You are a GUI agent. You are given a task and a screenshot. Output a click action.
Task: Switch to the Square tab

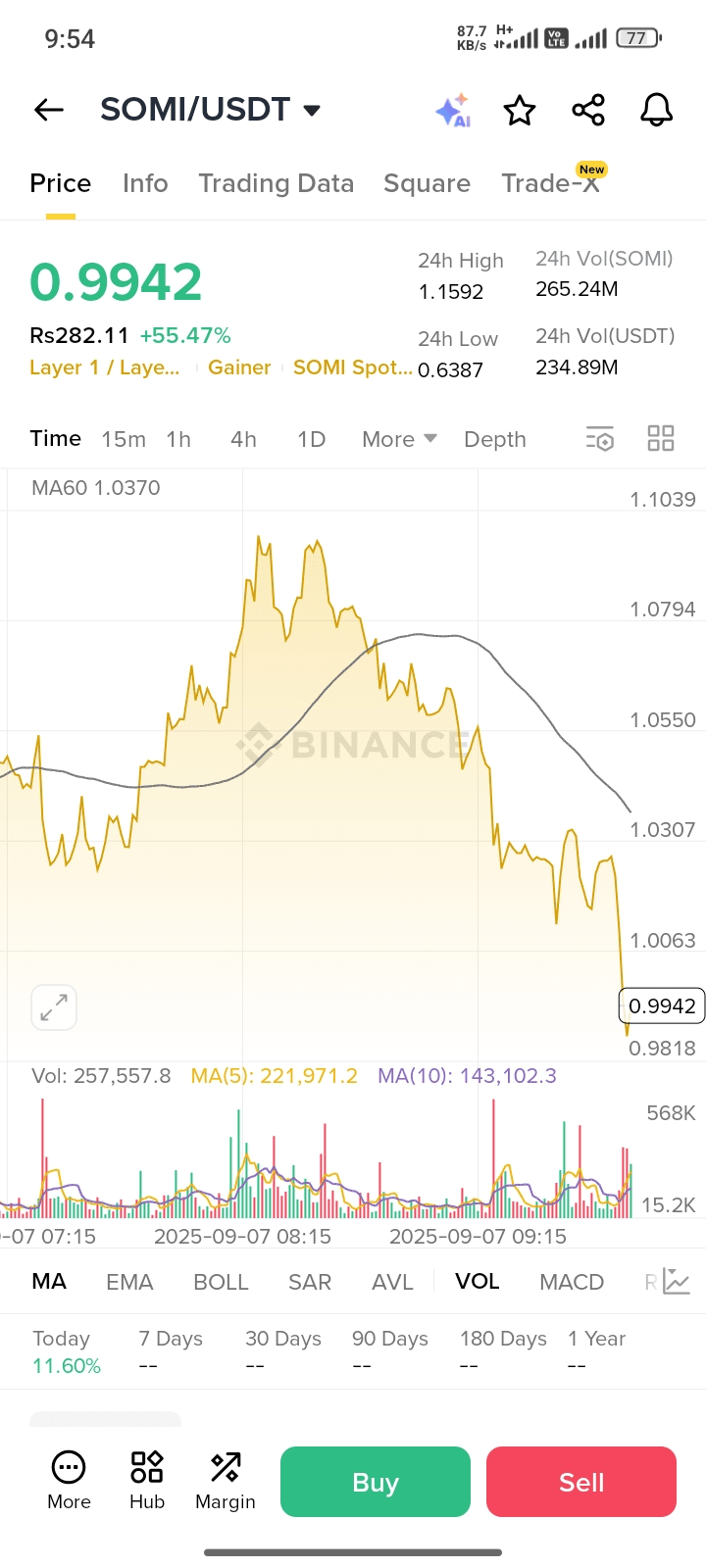(x=427, y=183)
